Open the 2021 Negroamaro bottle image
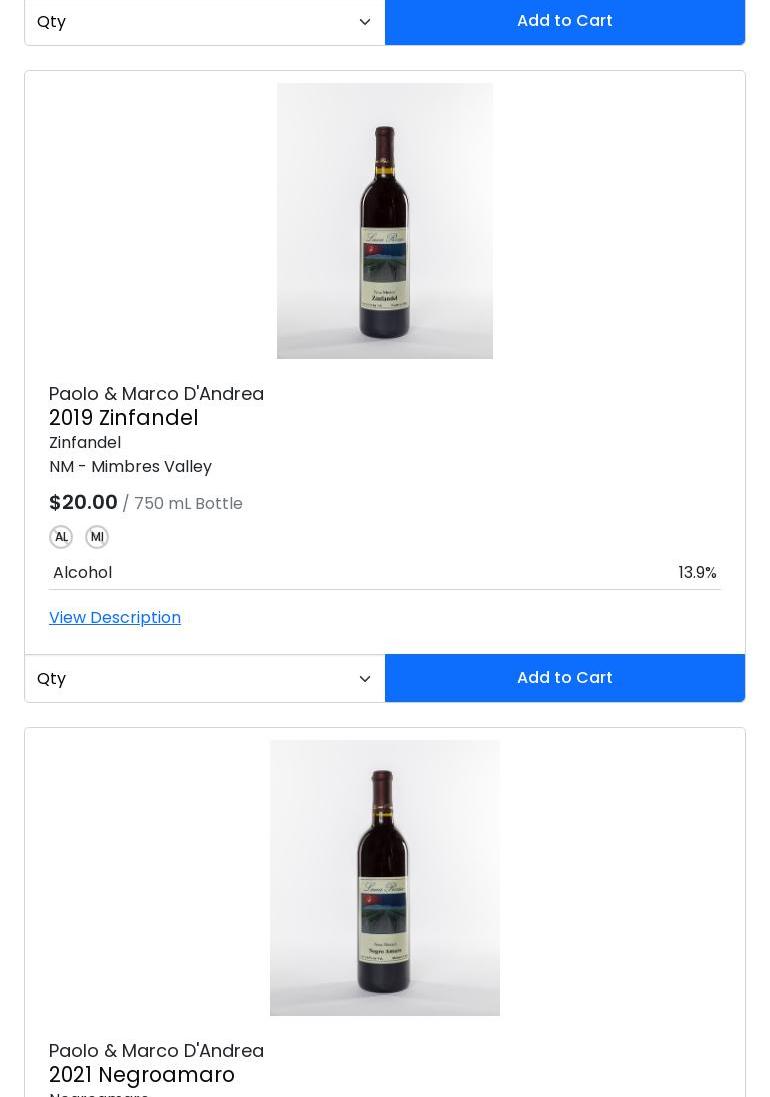 385,878
